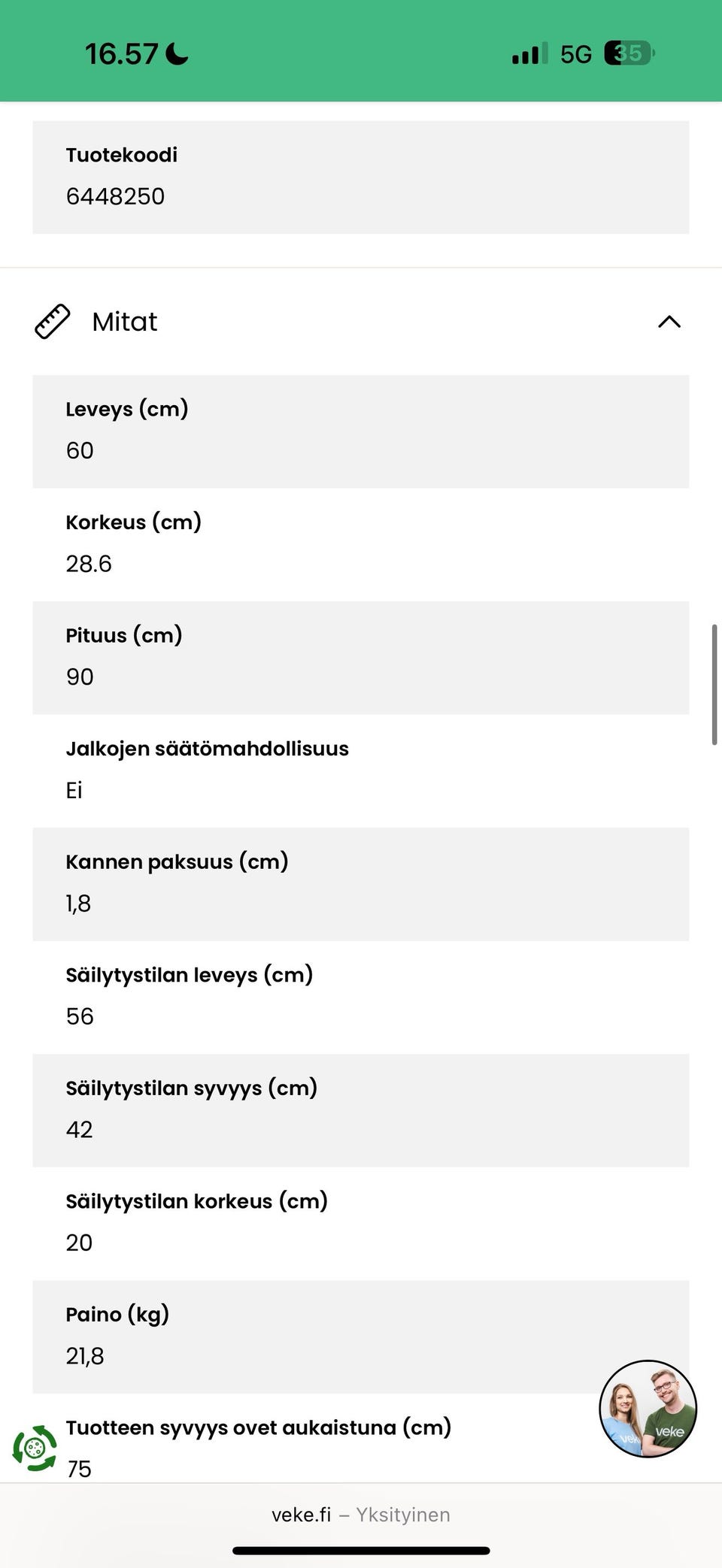The image size is (722, 1568).
Task: Collapse the Mitat section with the chevron
Action: (x=669, y=322)
